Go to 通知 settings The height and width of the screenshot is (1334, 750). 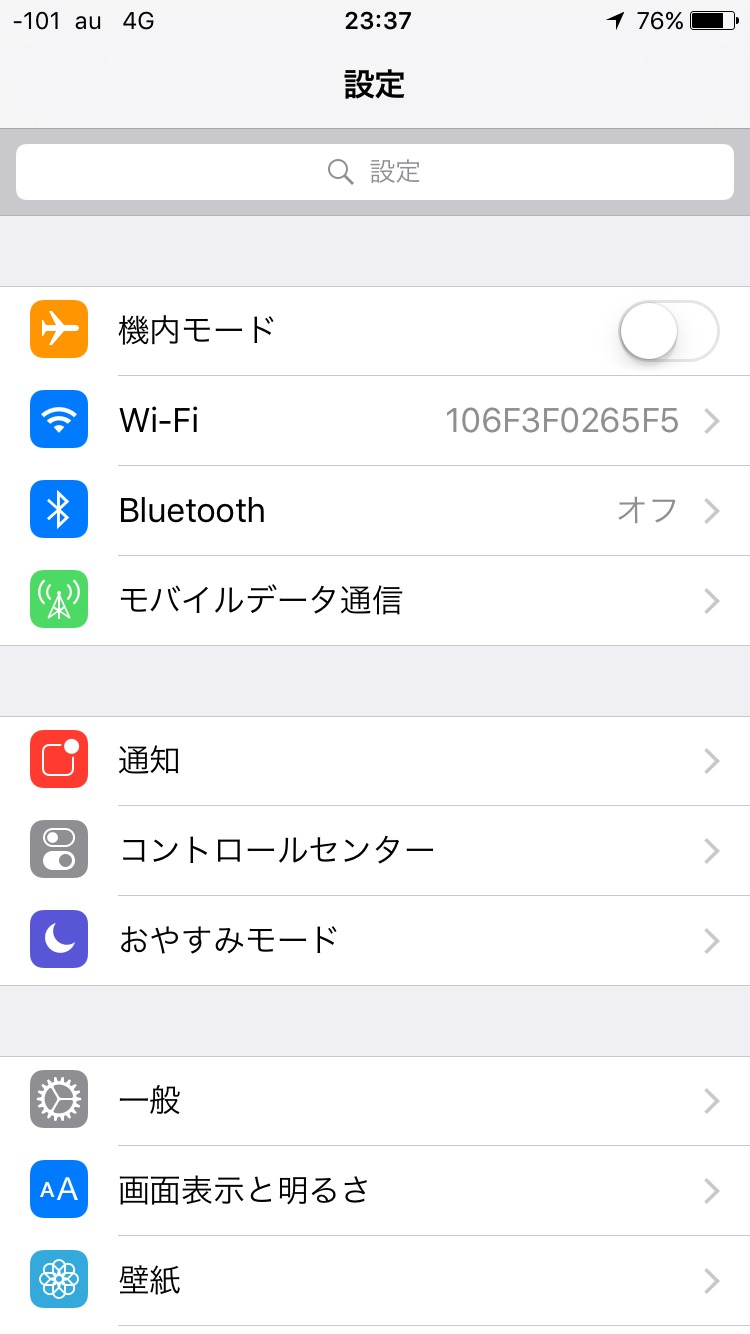375,761
